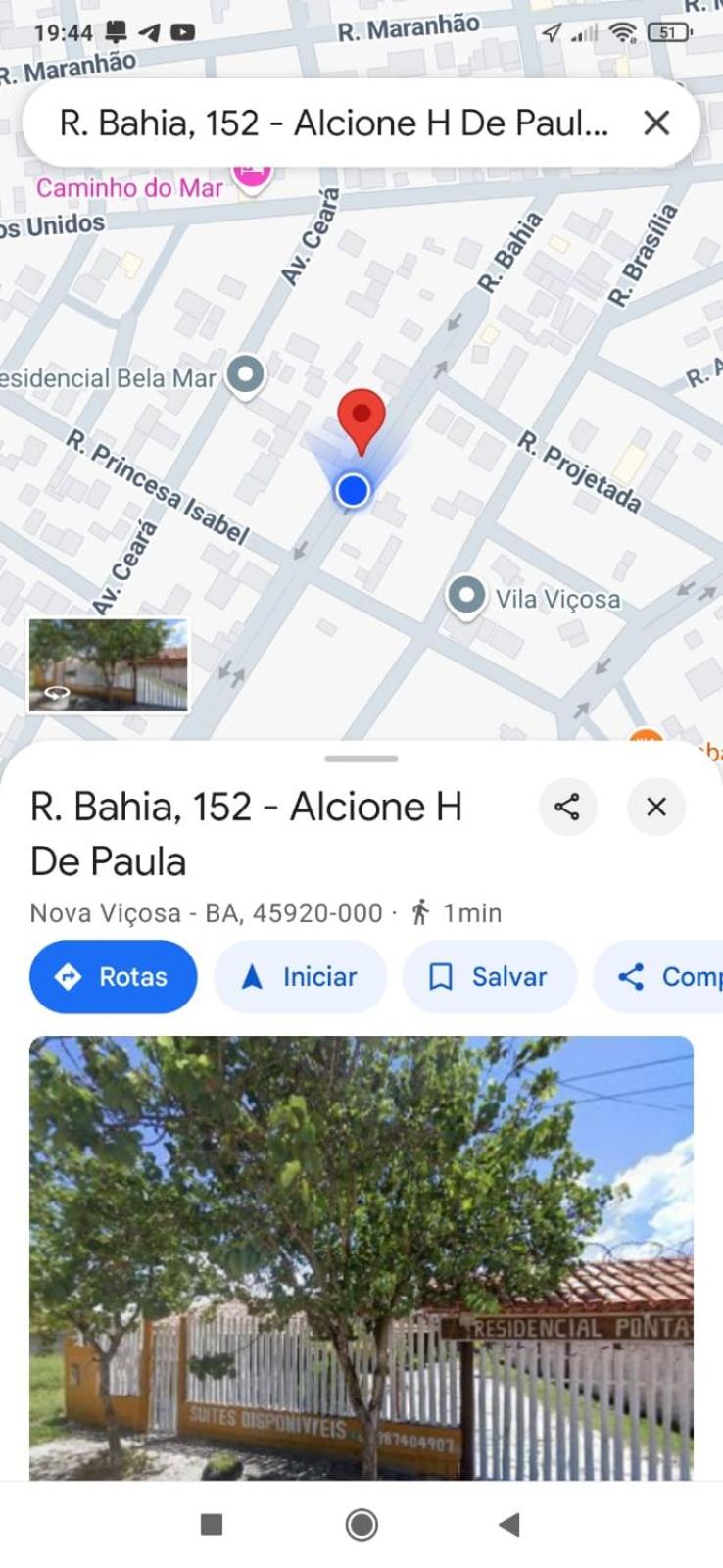Clear the search box with the X
This screenshot has height=1568, width=723.
pos(656,122)
